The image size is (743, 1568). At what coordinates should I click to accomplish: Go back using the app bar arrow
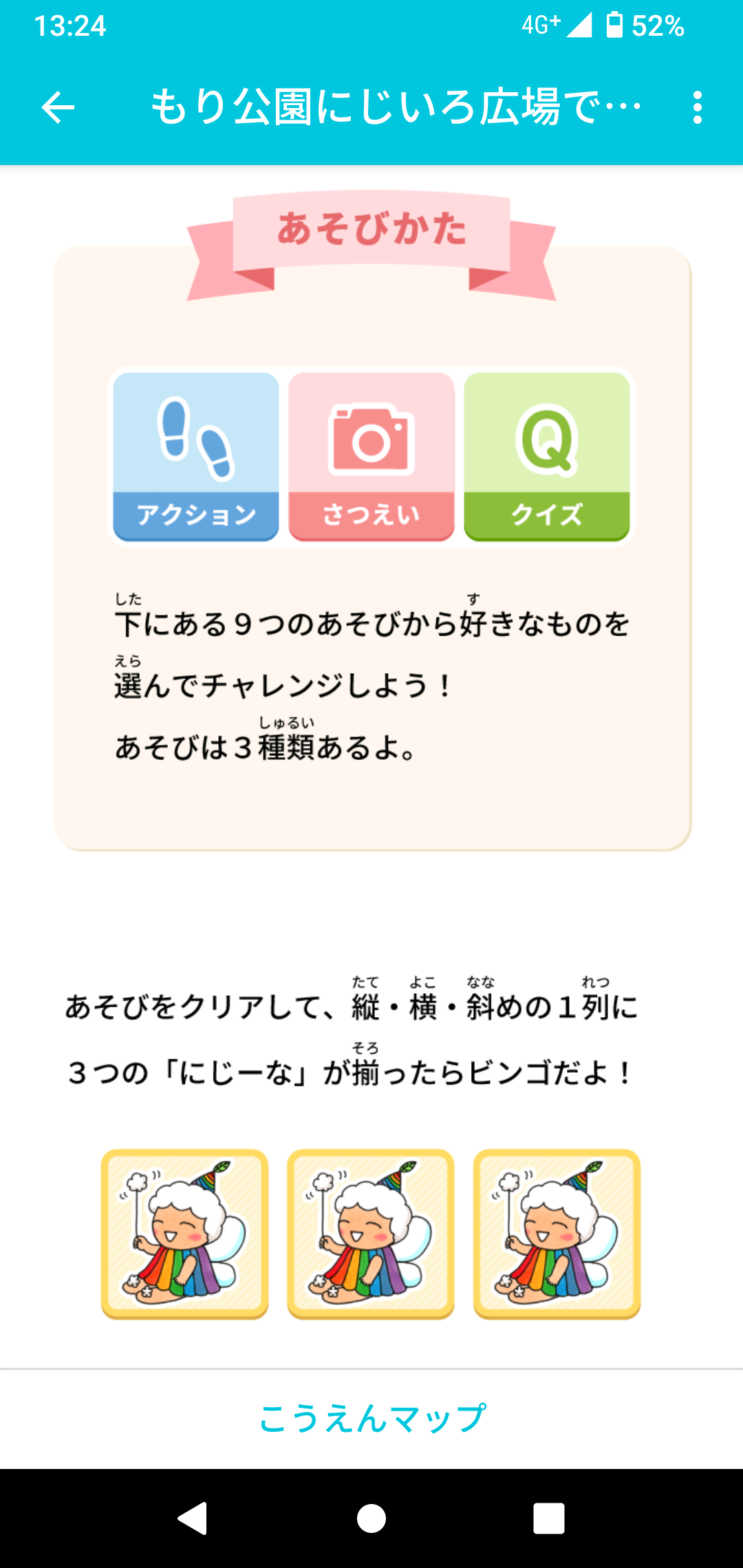(x=58, y=107)
